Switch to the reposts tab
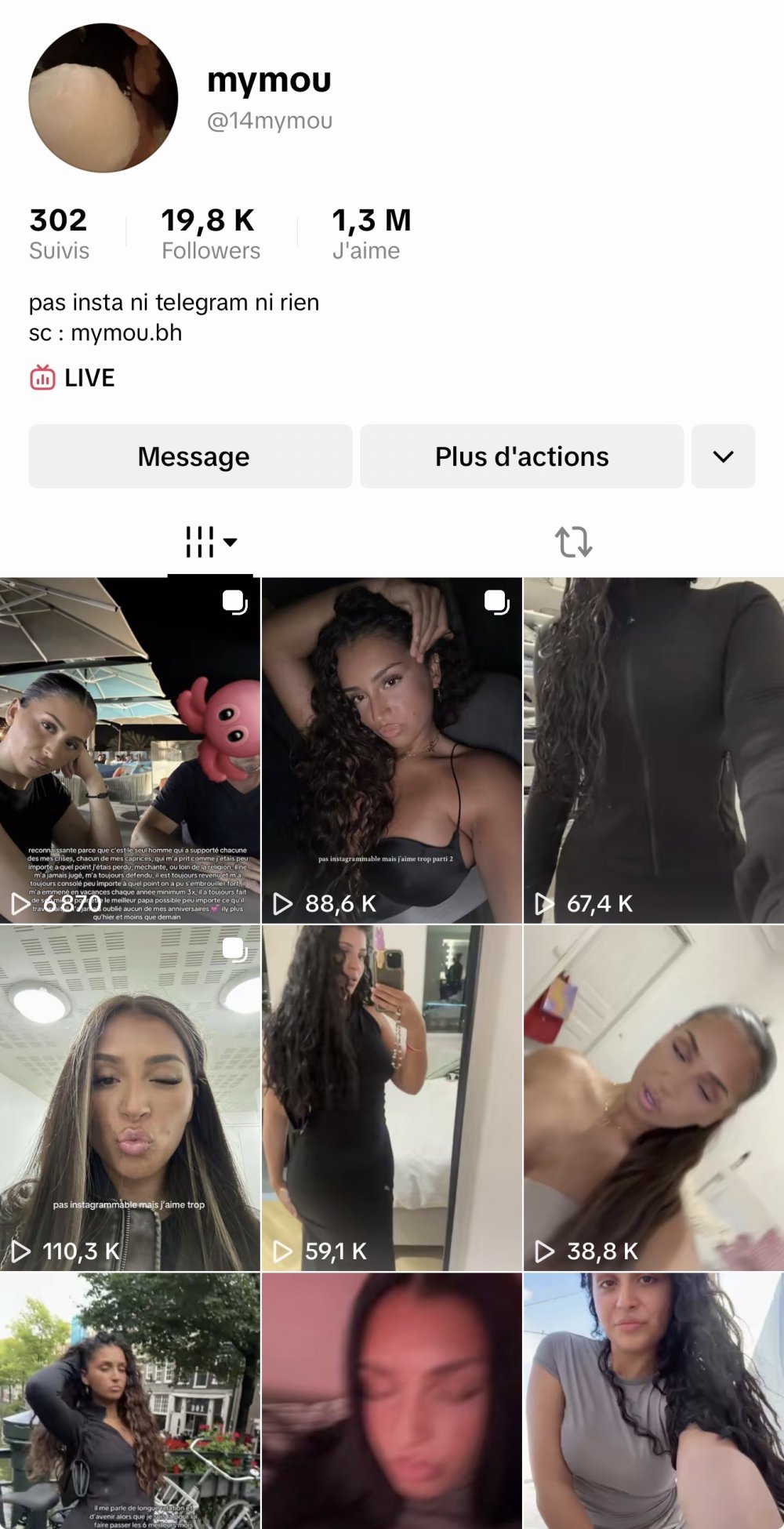Image resolution: width=784 pixels, height=1529 pixels. click(573, 542)
